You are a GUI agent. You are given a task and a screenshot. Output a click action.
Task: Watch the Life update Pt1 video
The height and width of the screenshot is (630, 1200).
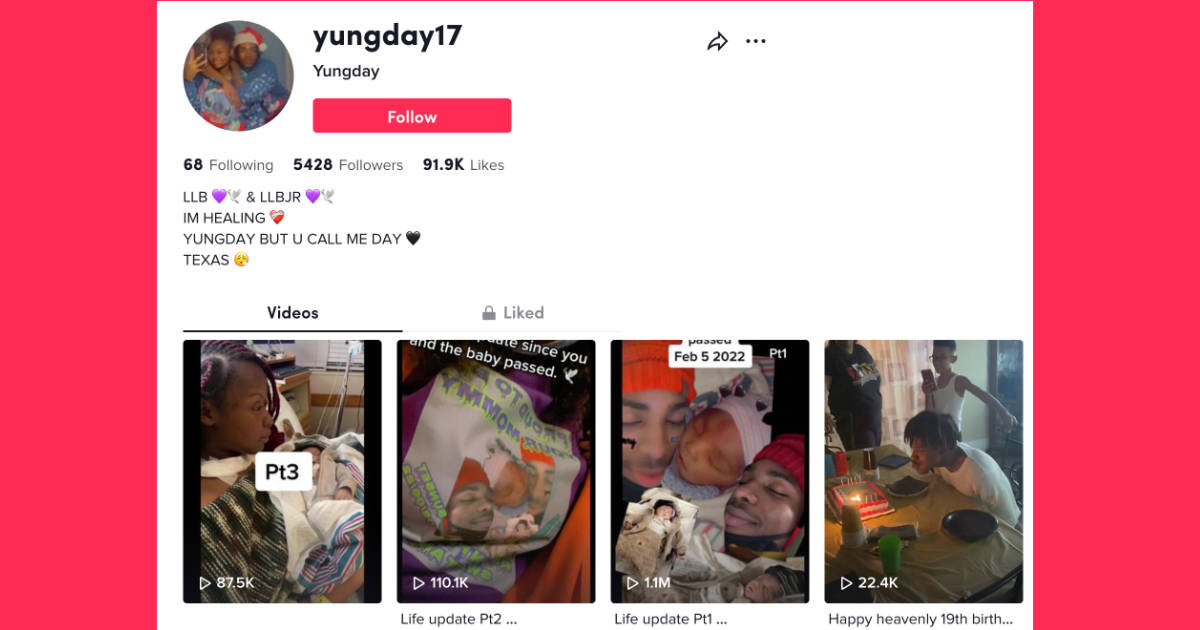coord(710,471)
